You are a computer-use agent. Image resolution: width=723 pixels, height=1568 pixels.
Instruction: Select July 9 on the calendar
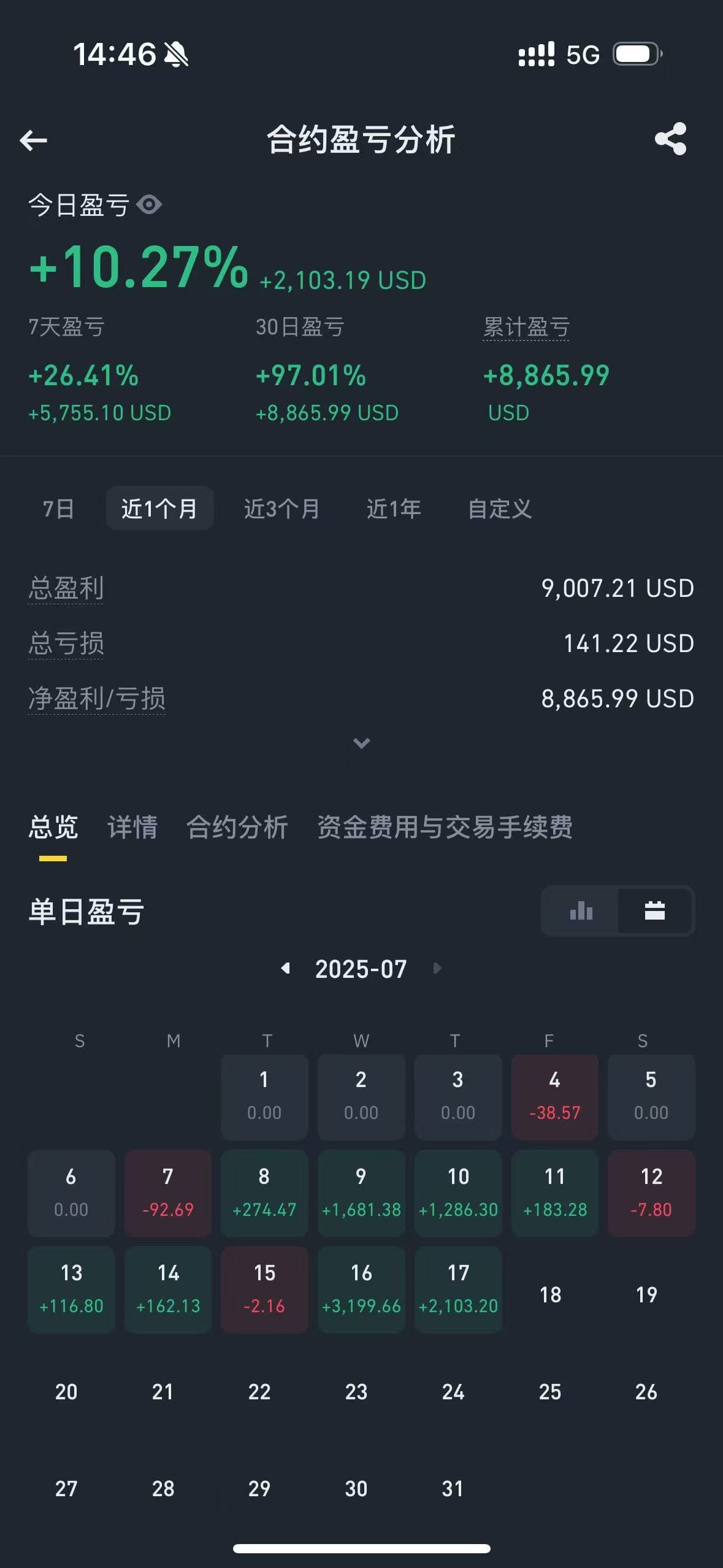tap(361, 1194)
